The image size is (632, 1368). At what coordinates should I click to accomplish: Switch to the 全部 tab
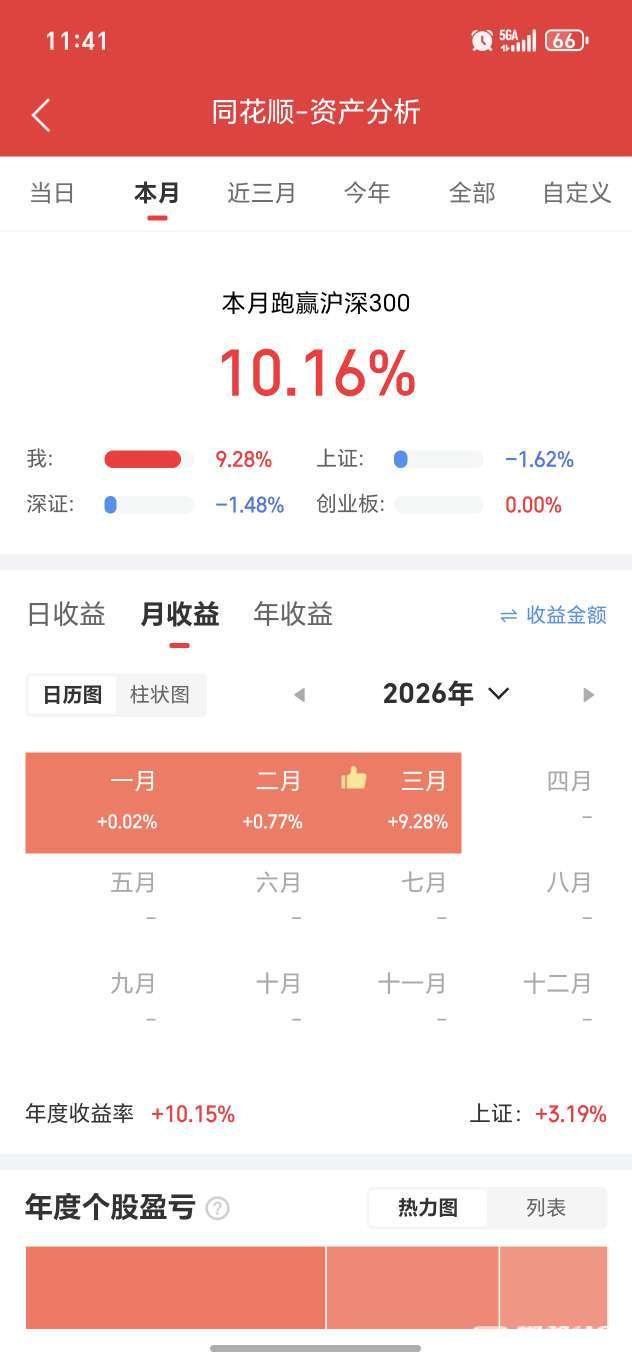coord(472,193)
